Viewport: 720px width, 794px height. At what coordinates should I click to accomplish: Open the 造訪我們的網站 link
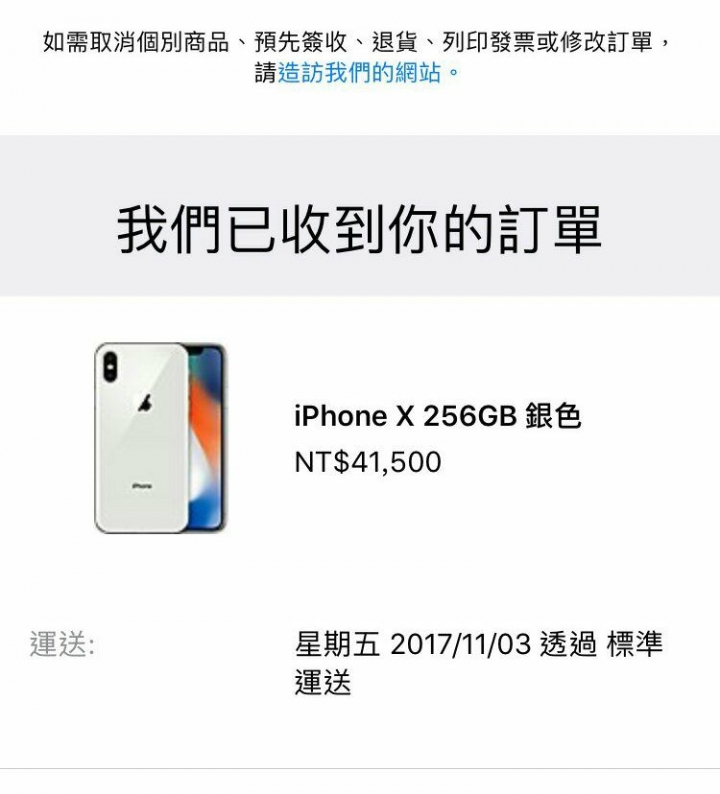click(359, 74)
